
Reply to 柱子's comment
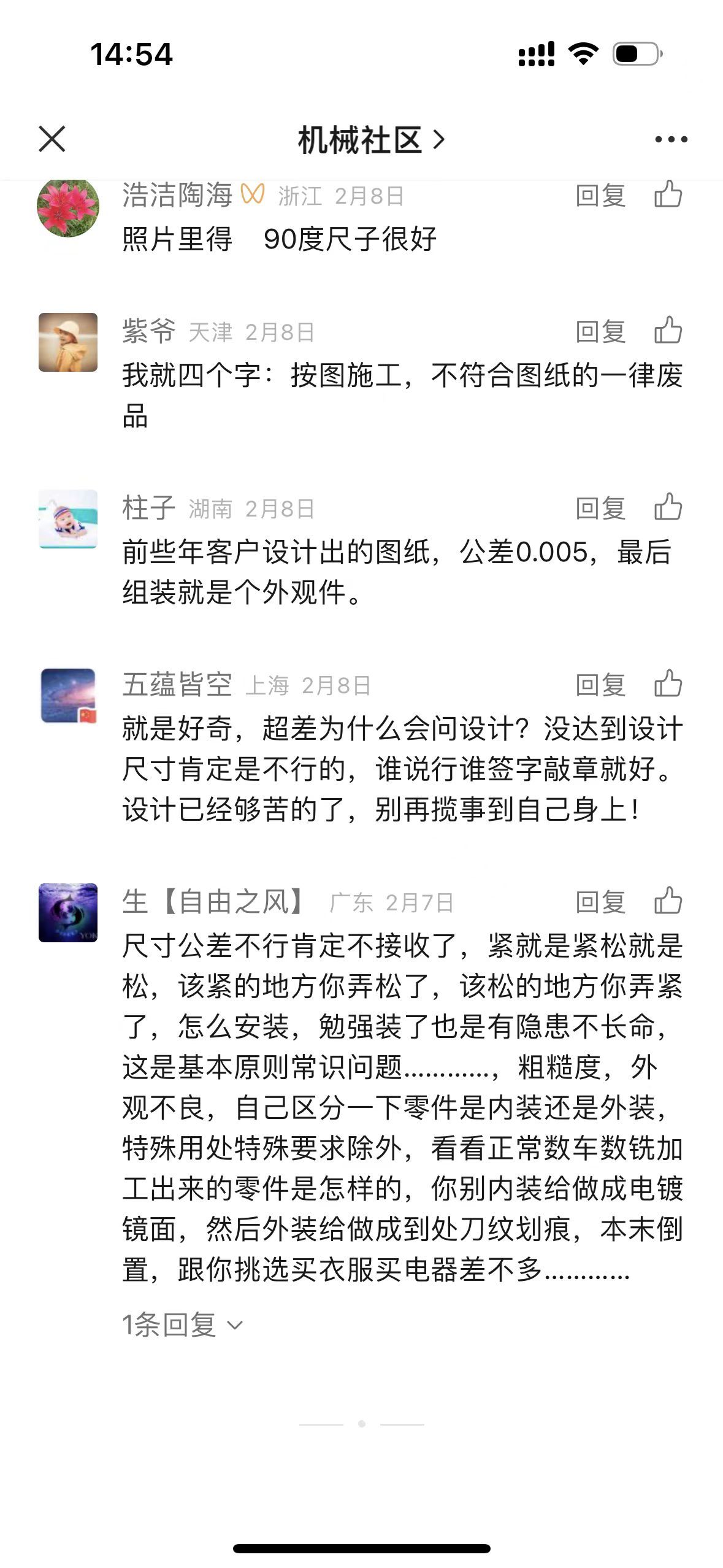(x=600, y=509)
